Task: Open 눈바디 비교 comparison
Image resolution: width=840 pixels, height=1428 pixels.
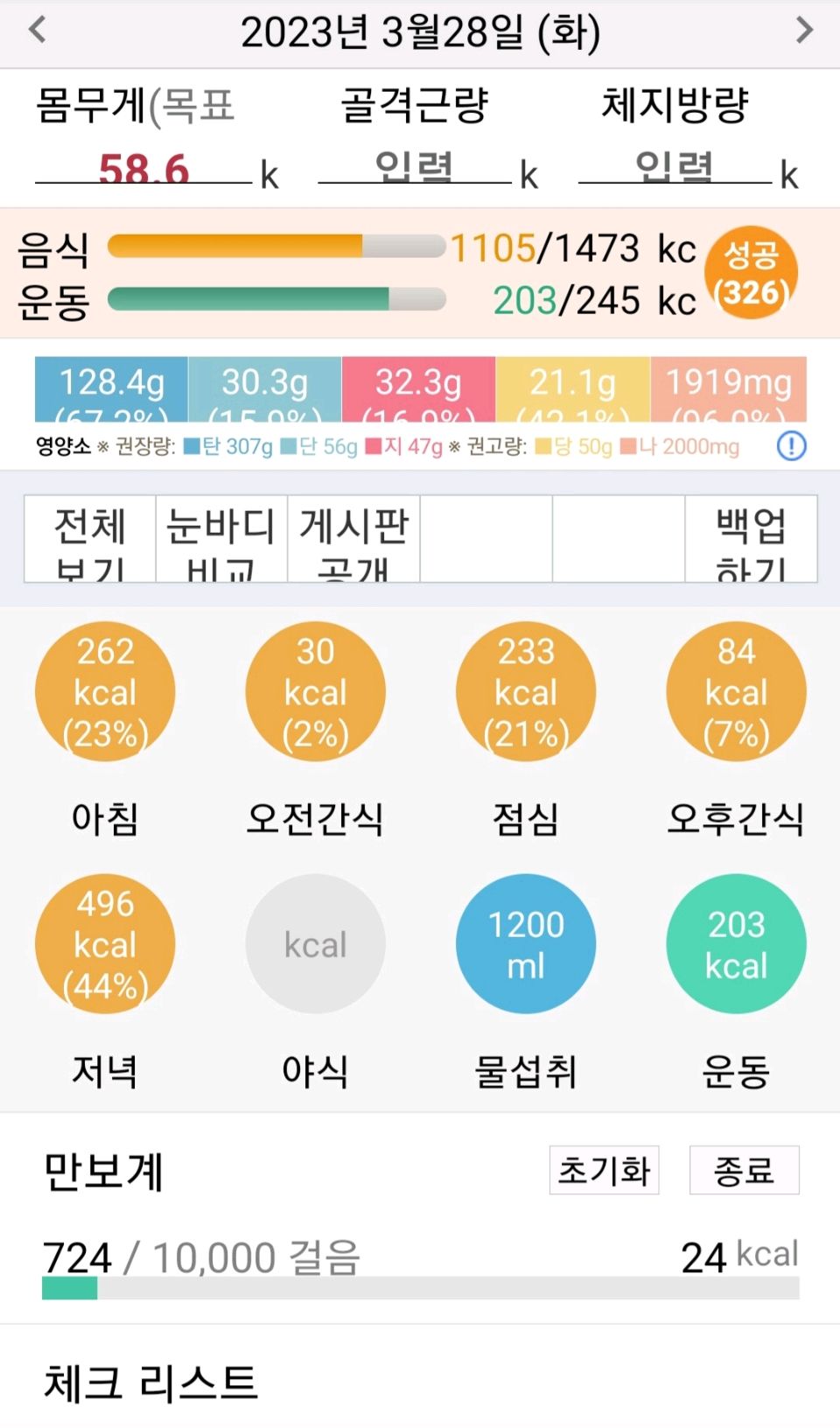Action: point(221,539)
